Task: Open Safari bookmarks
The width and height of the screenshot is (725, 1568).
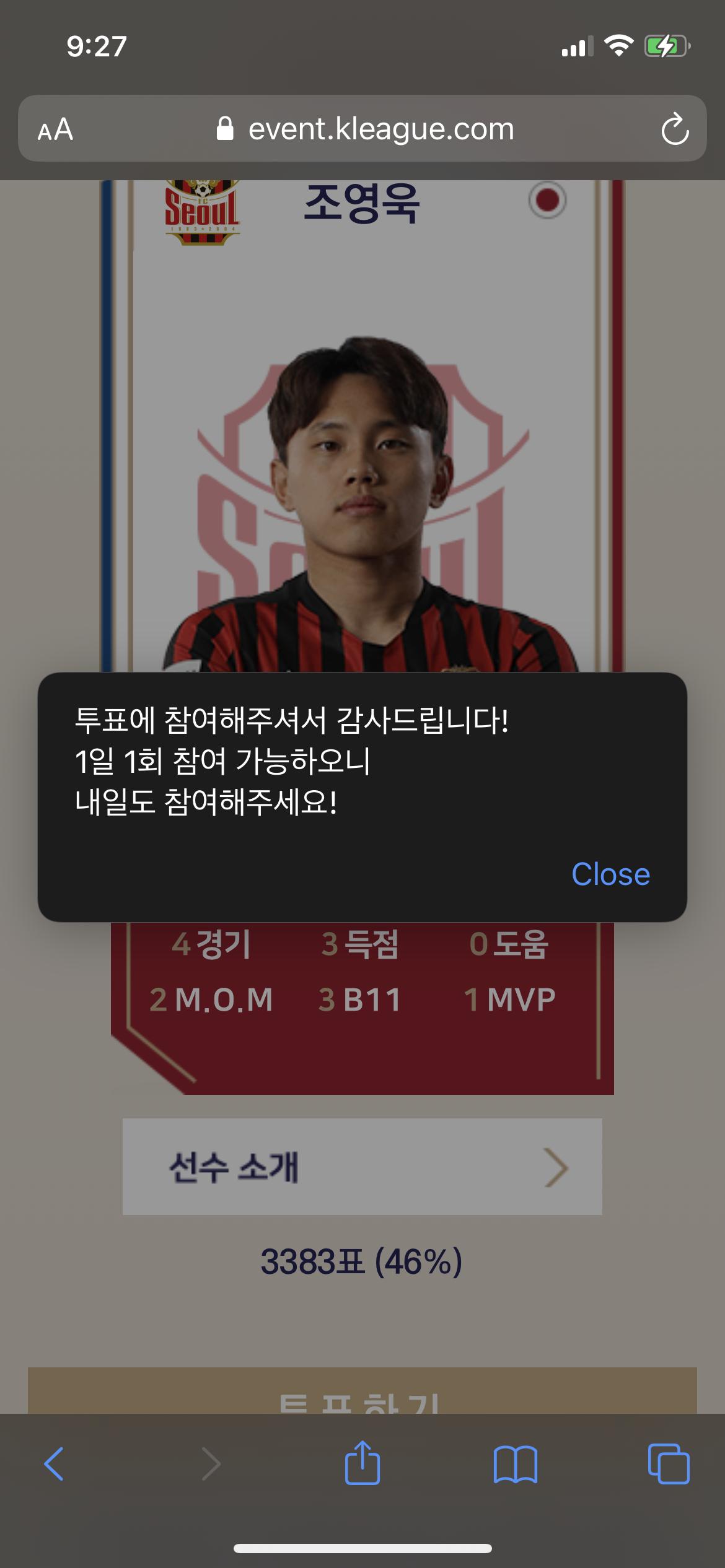Action: point(515,1464)
